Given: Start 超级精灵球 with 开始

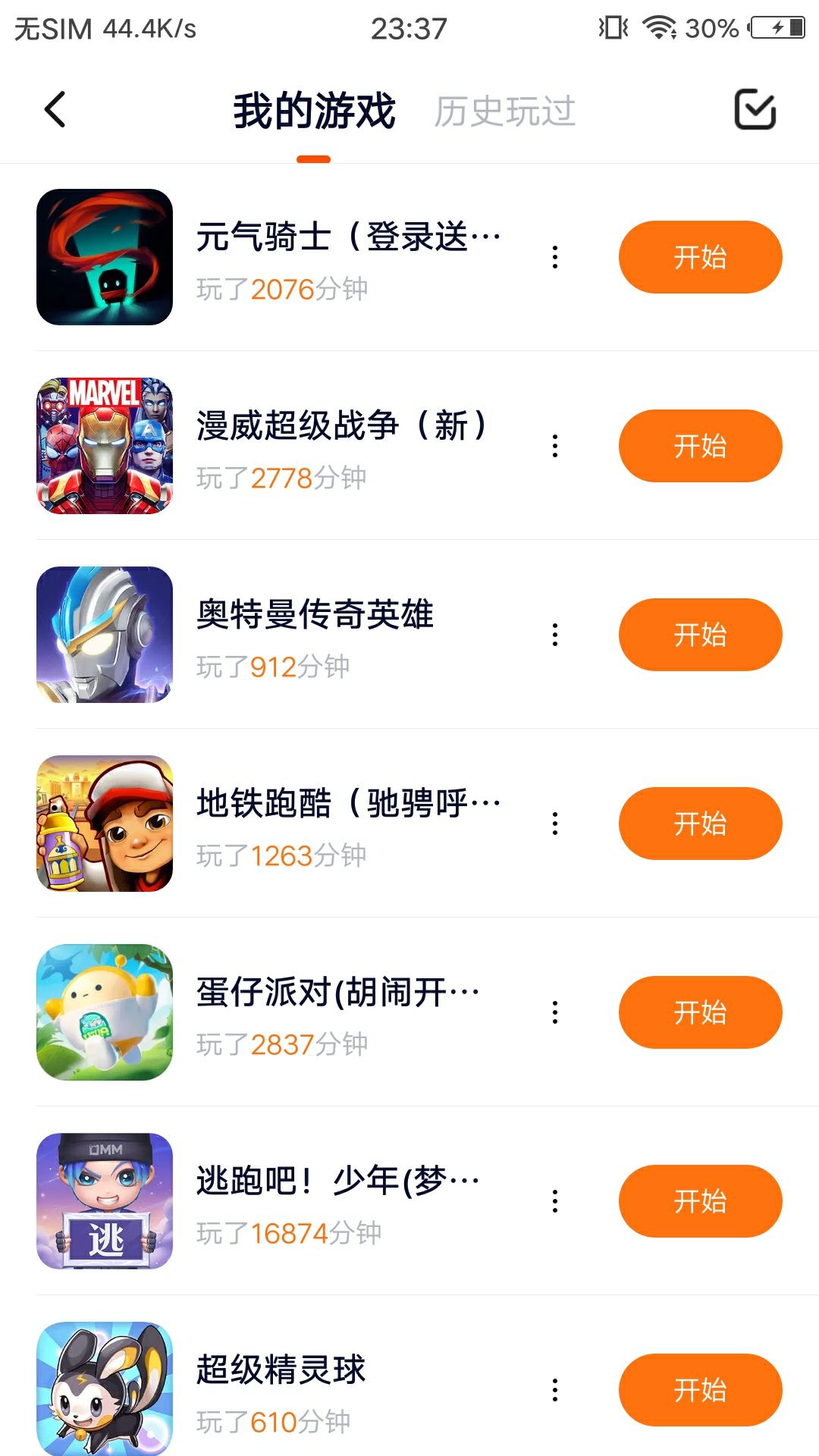Looking at the screenshot, I should (700, 1390).
